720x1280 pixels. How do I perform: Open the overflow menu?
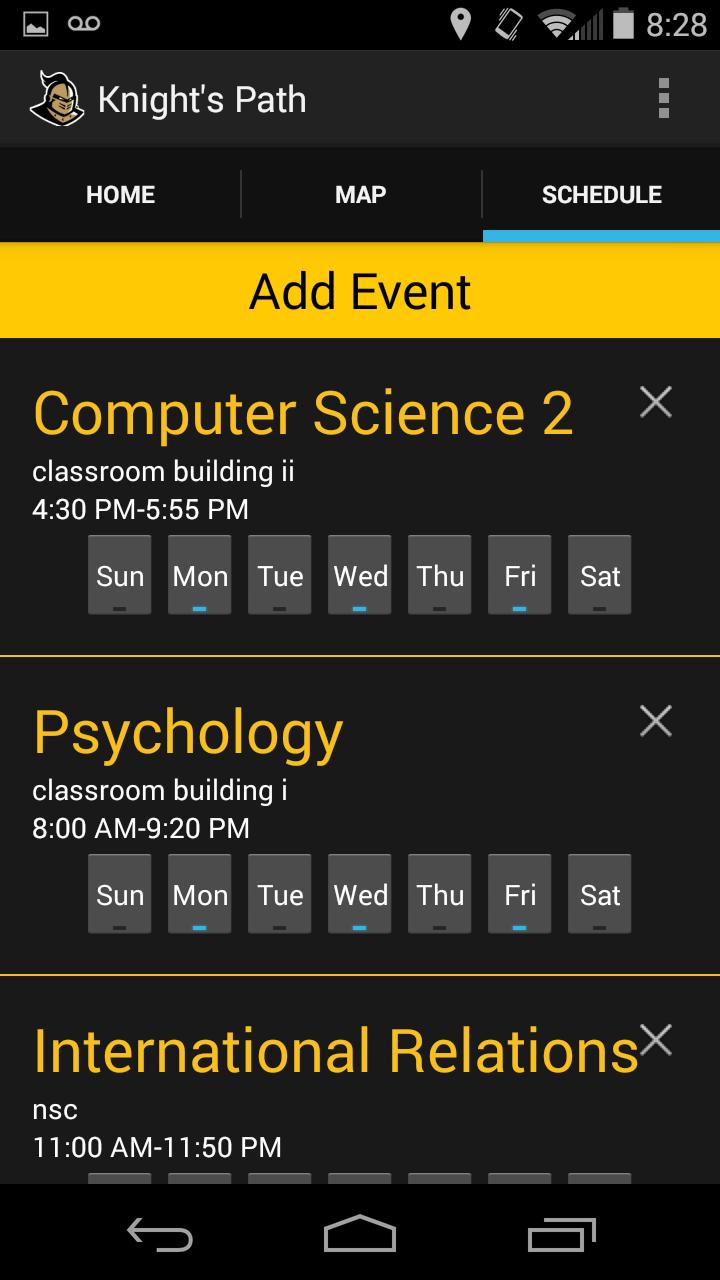[x=663, y=99]
